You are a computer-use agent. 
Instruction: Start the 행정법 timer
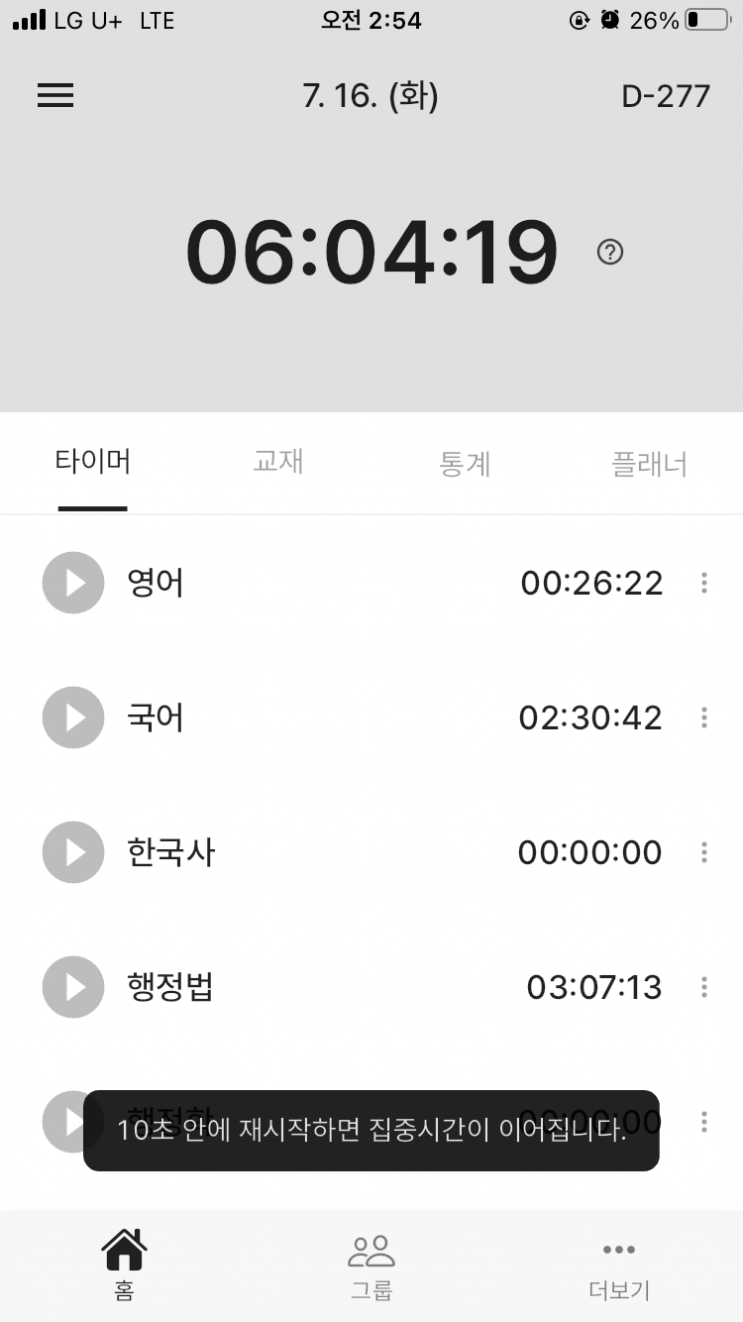point(73,987)
